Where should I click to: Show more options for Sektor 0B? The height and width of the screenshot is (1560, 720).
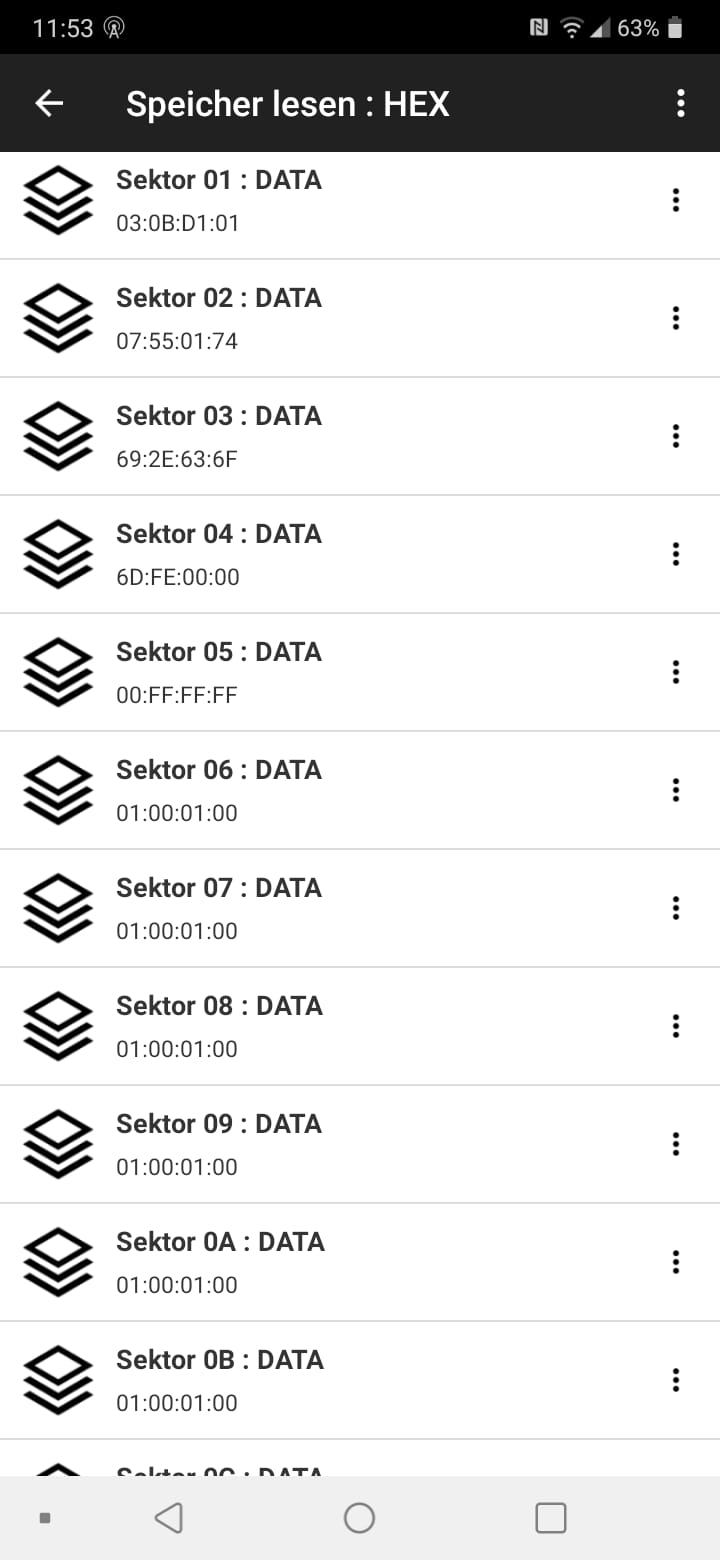click(676, 1380)
